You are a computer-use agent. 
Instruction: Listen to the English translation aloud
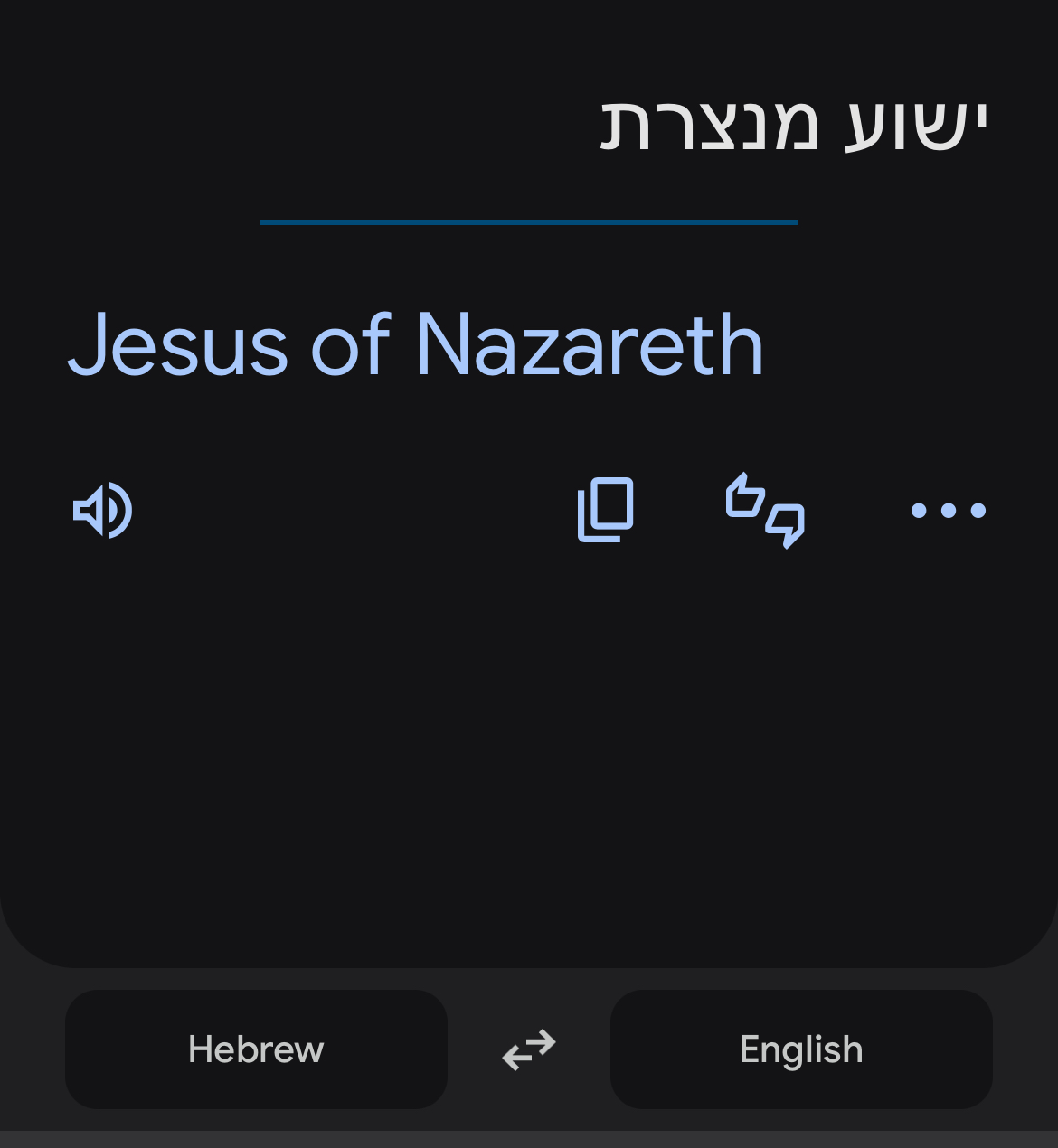pos(103,511)
